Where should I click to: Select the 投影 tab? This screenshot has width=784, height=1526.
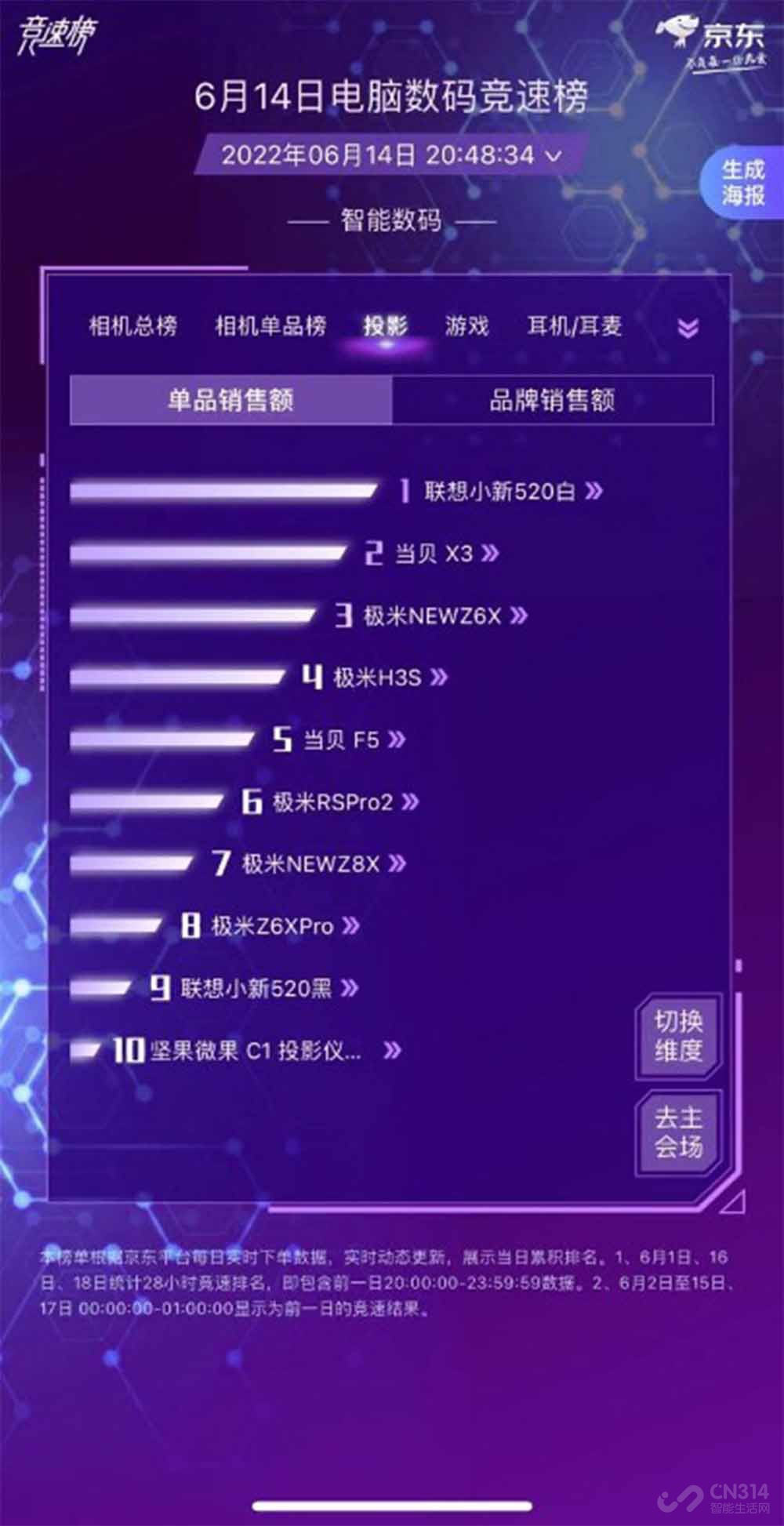tap(385, 325)
